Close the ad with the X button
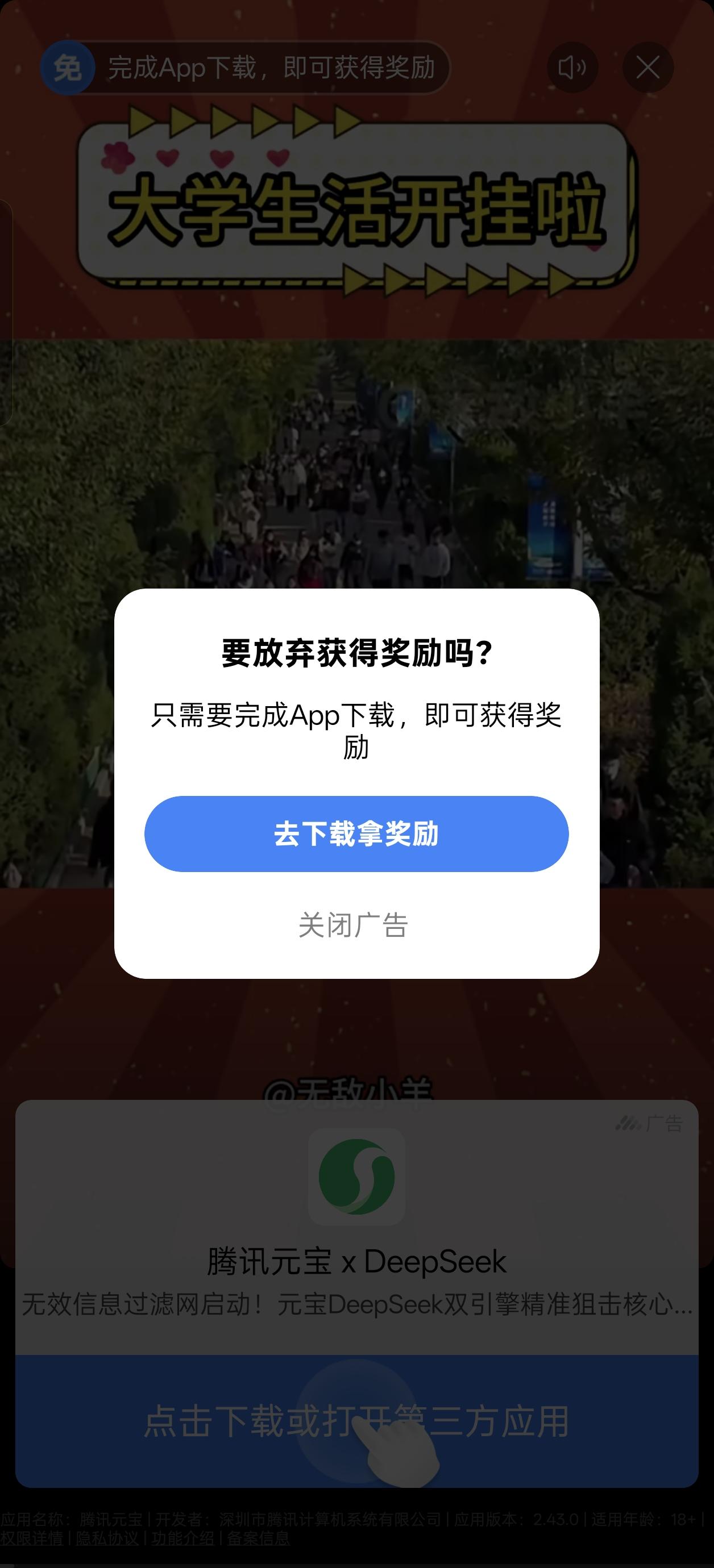Image resolution: width=714 pixels, height=1568 pixels. tap(647, 67)
